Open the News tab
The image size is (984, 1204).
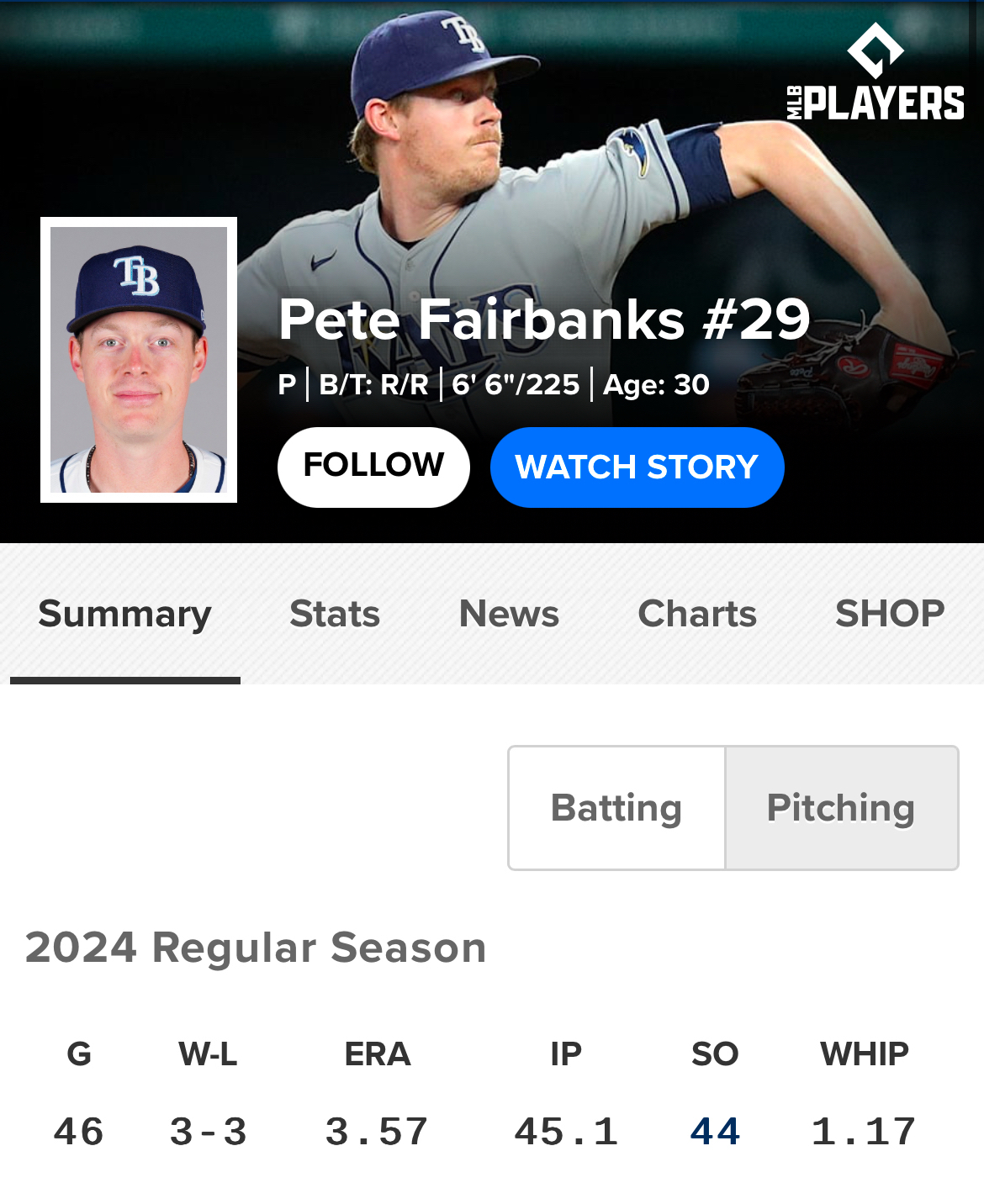[x=509, y=614]
